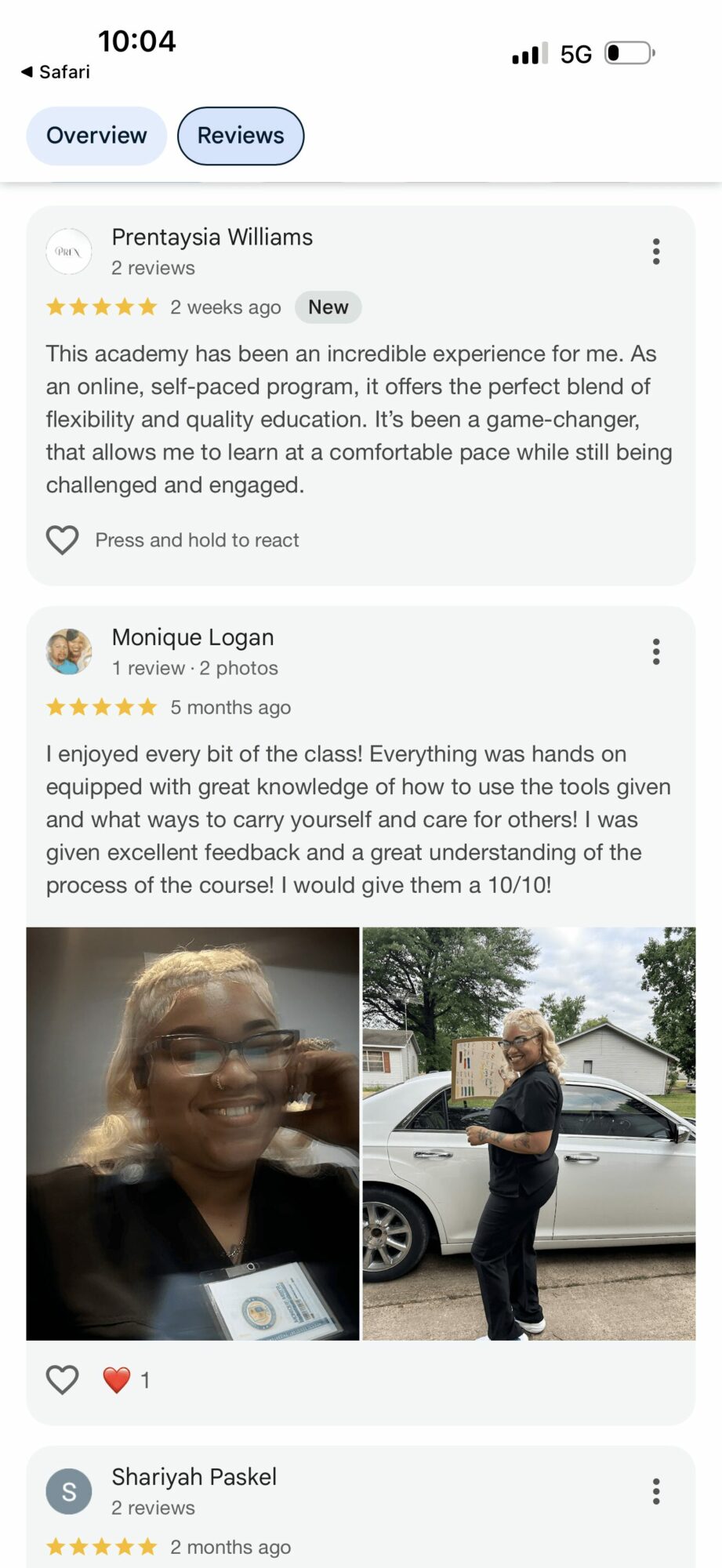Return to Safari via back link
The width and height of the screenshot is (722, 1568).
(x=55, y=72)
